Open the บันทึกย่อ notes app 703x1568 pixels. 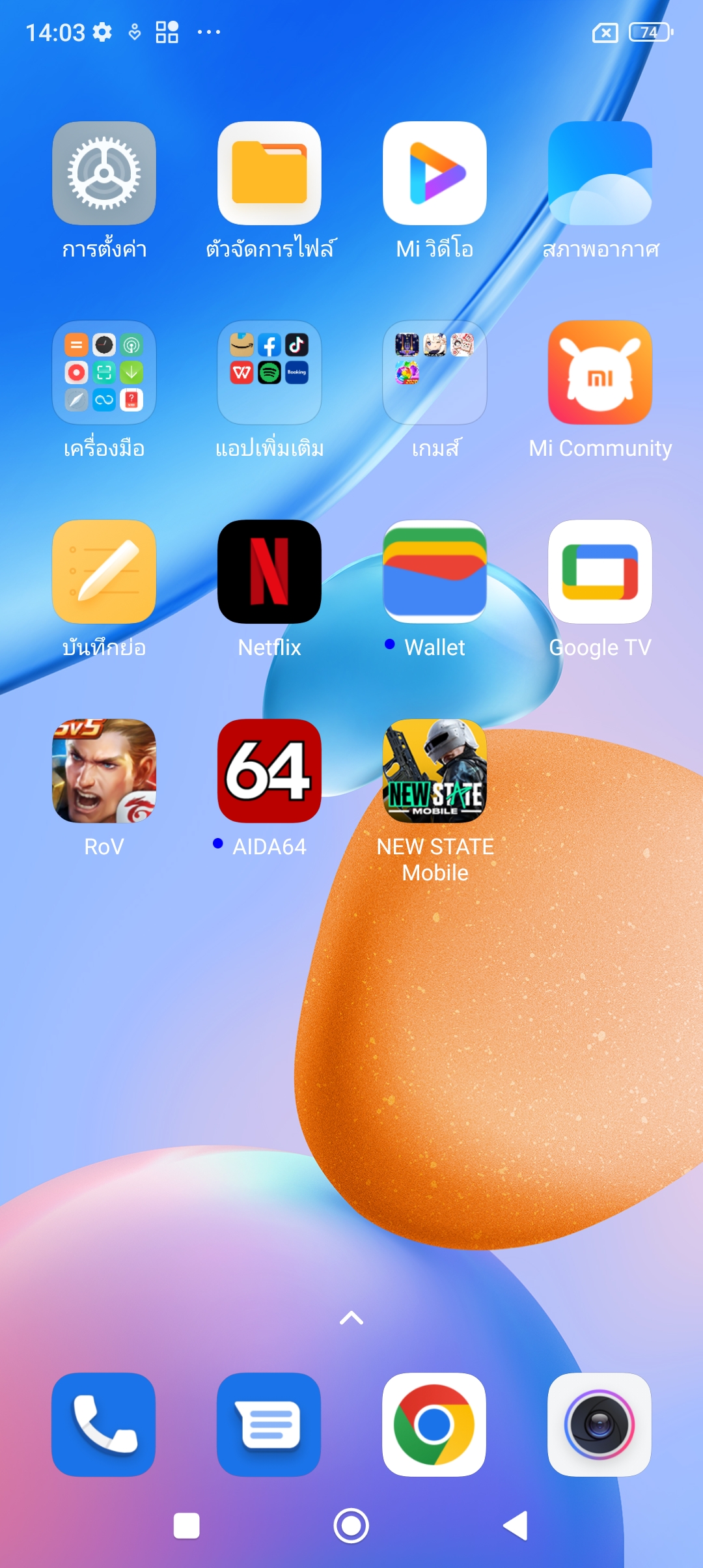[104, 572]
